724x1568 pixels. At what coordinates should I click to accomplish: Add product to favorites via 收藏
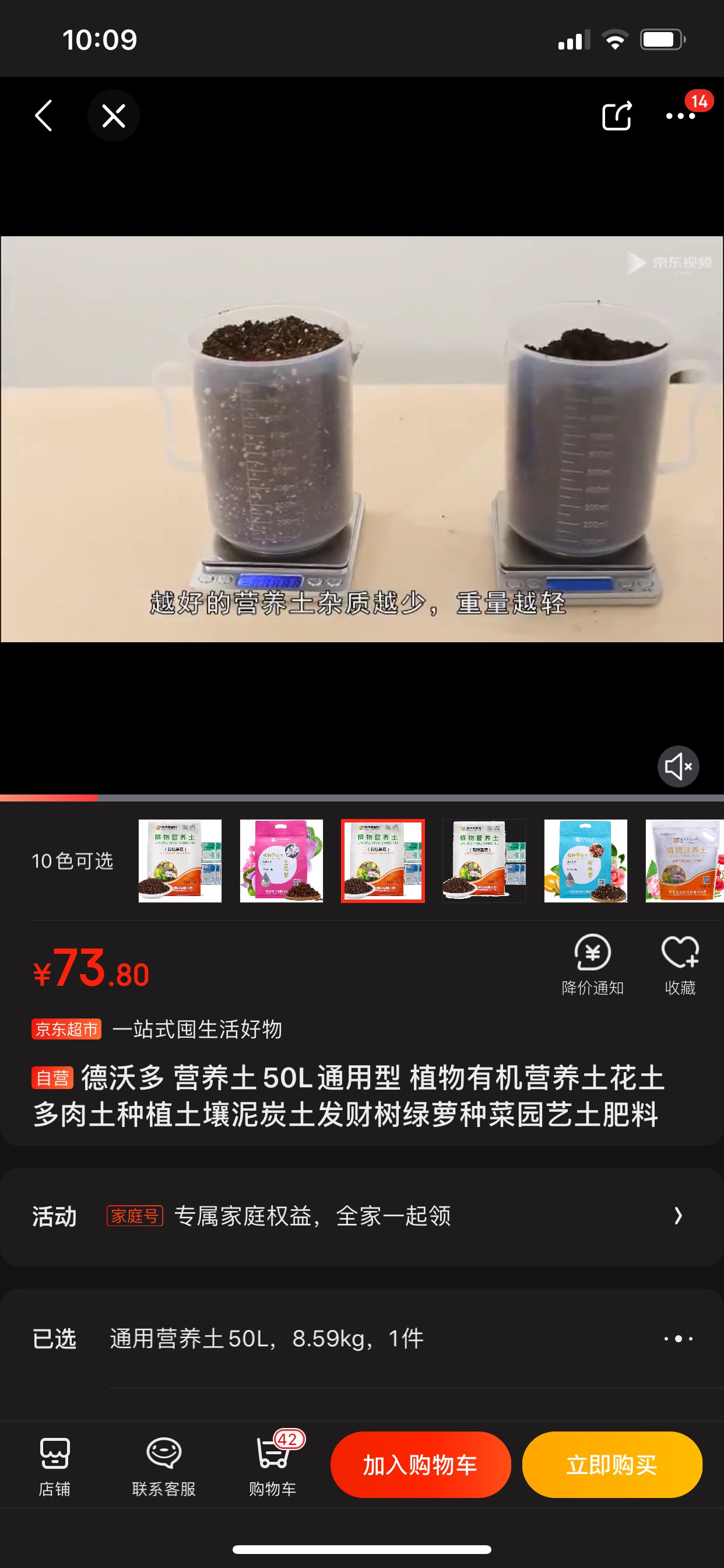pos(680,965)
